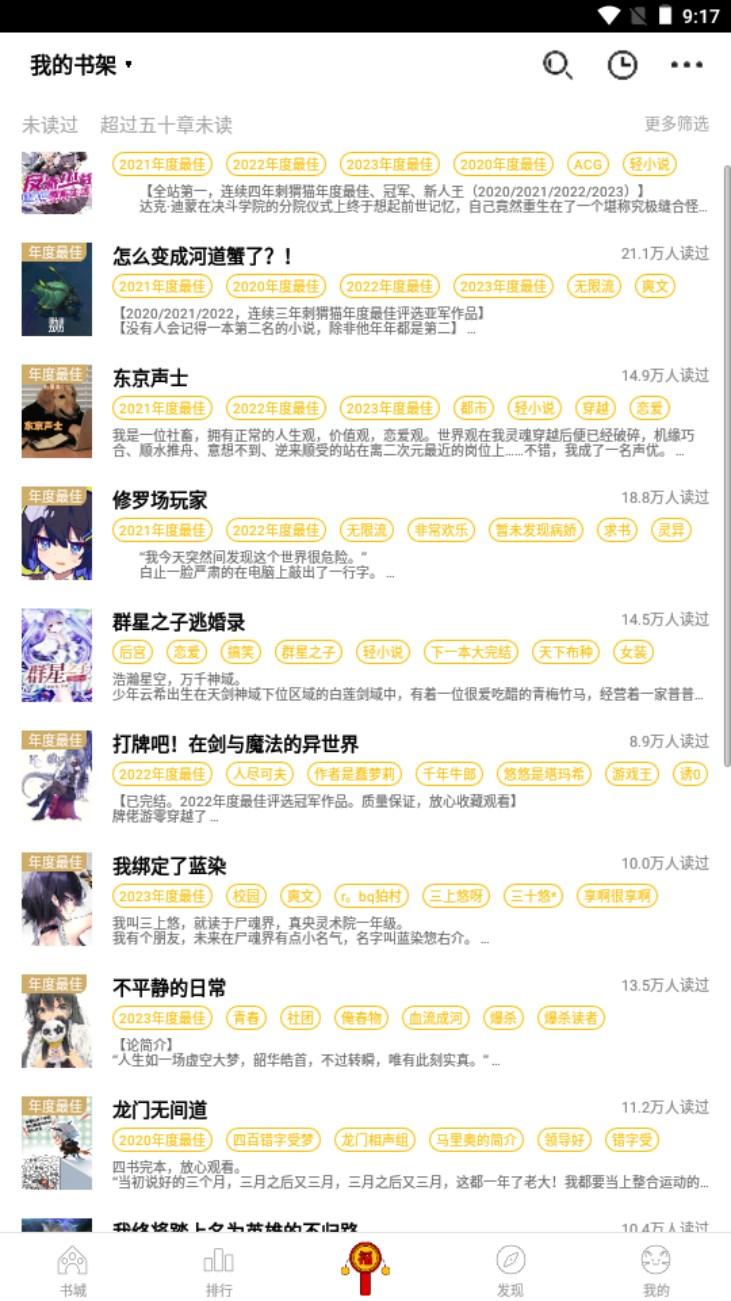Open the three-dot overflow menu
Image resolution: width=731 pixels, height=1301 pixels.
[687, 65]
